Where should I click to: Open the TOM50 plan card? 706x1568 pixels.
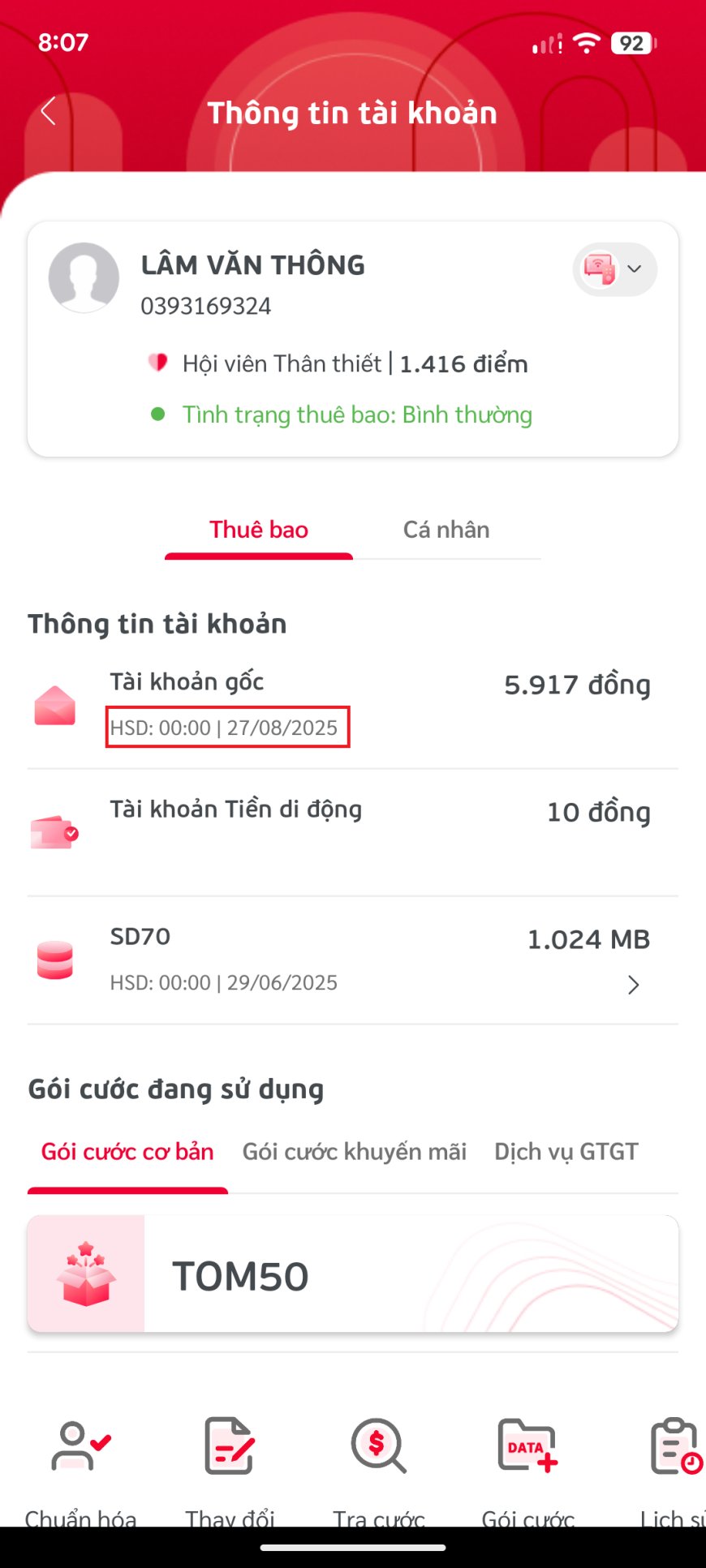tap(353, 1274)
